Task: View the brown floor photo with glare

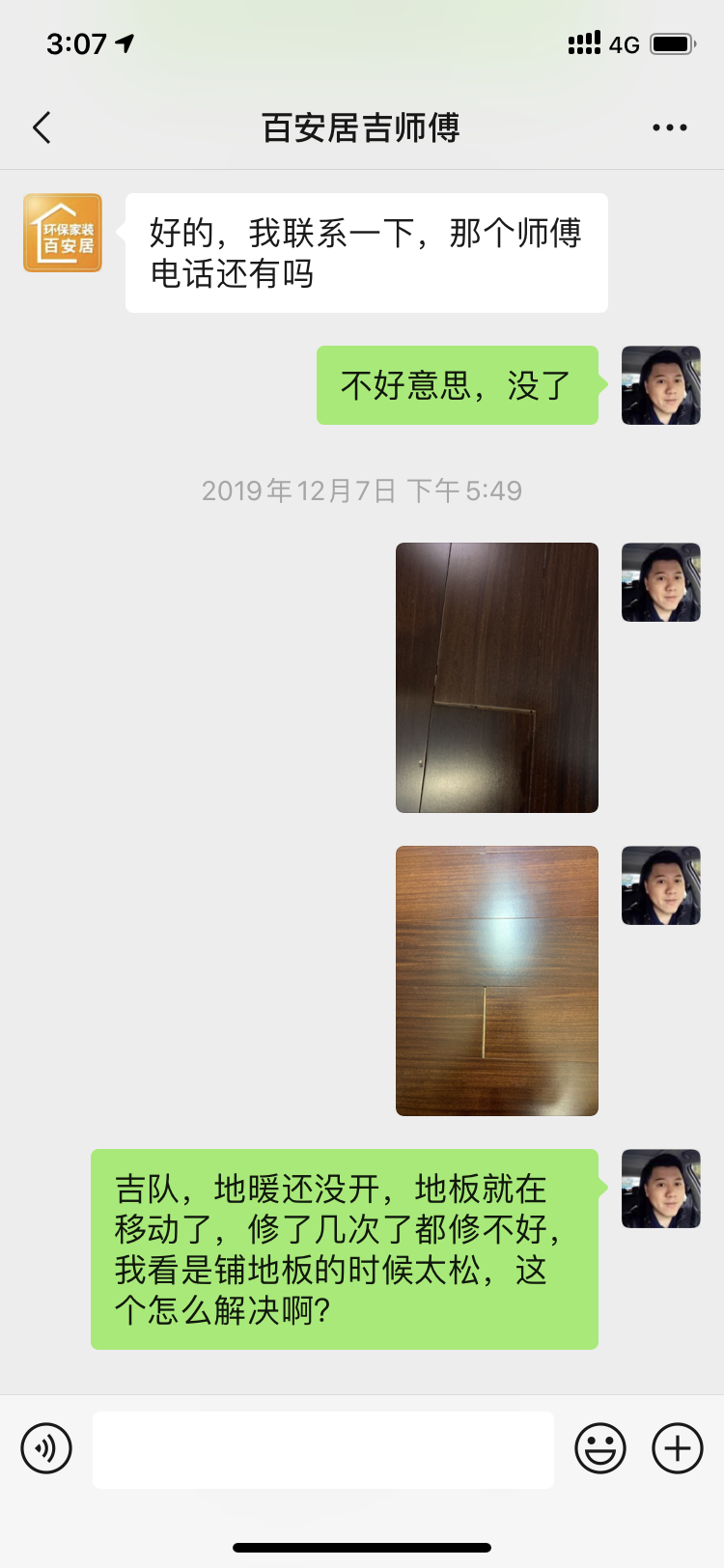Action: tap(496, 980)
